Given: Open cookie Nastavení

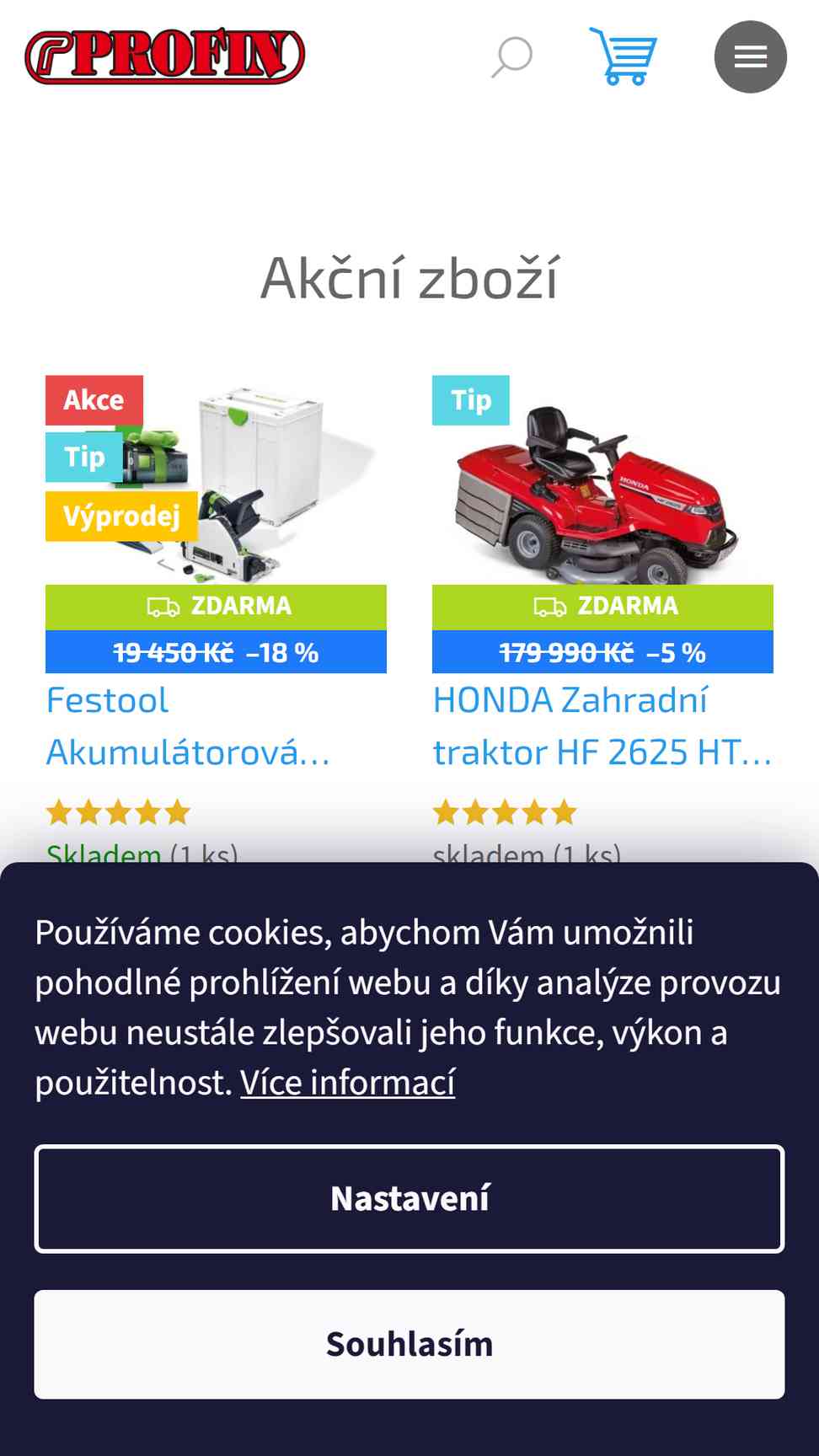Looking at the screenshot, I should [409, 1199].
